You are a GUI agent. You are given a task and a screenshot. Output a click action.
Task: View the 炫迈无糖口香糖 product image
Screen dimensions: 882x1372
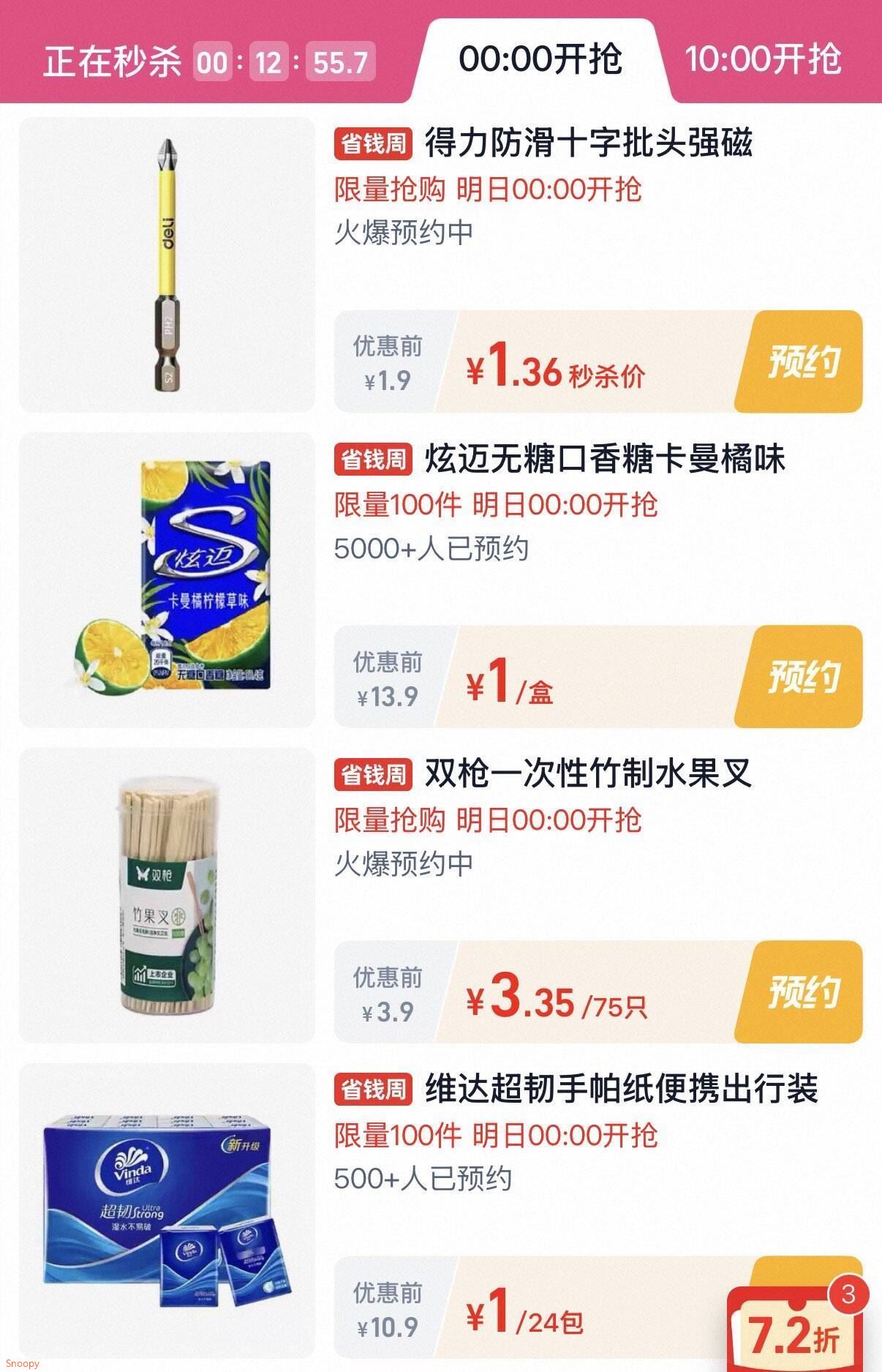coord(167,580)
